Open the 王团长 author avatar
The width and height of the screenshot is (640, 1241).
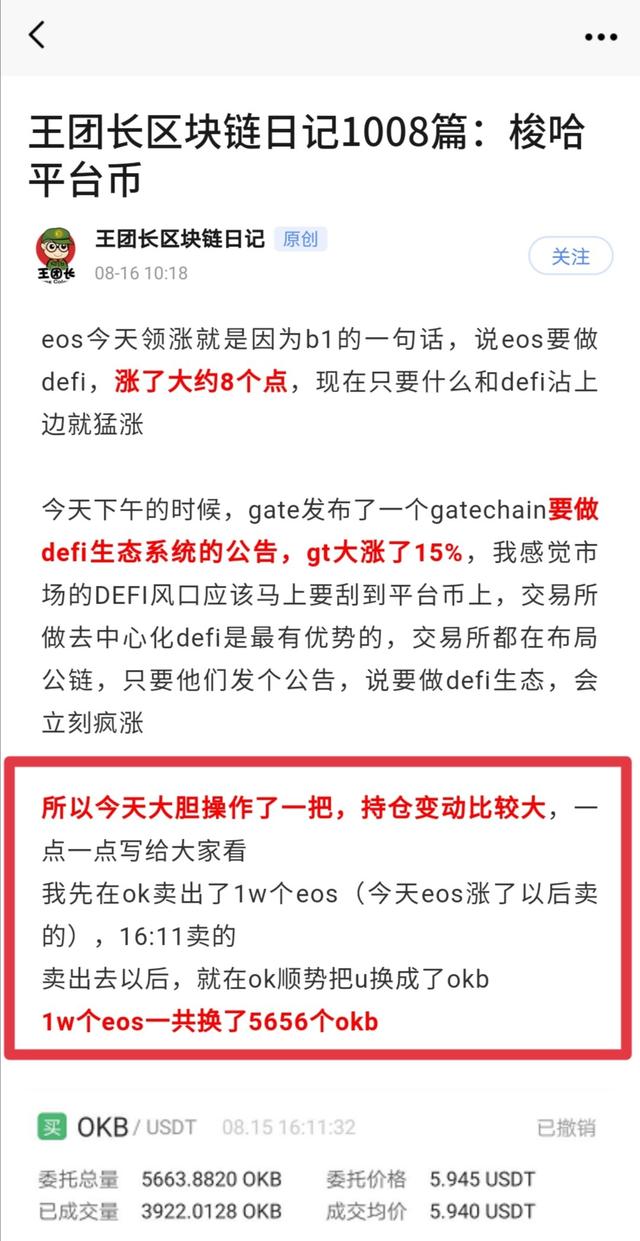click(57, 255)
